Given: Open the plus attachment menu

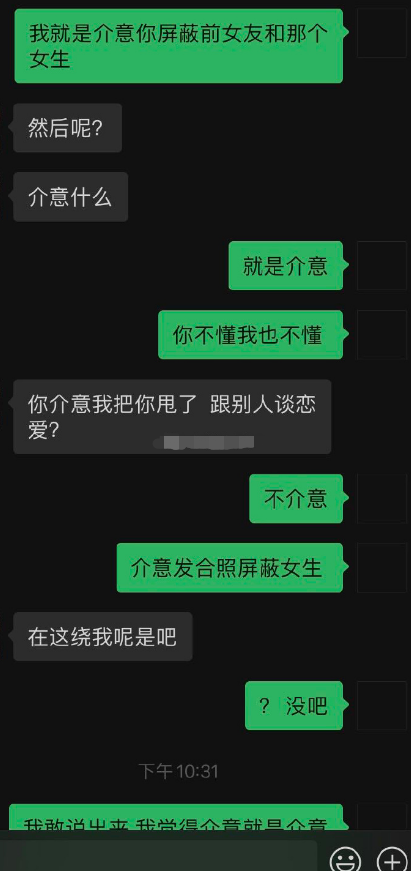Looking at the screenshot, I should (x=392, y=859).
